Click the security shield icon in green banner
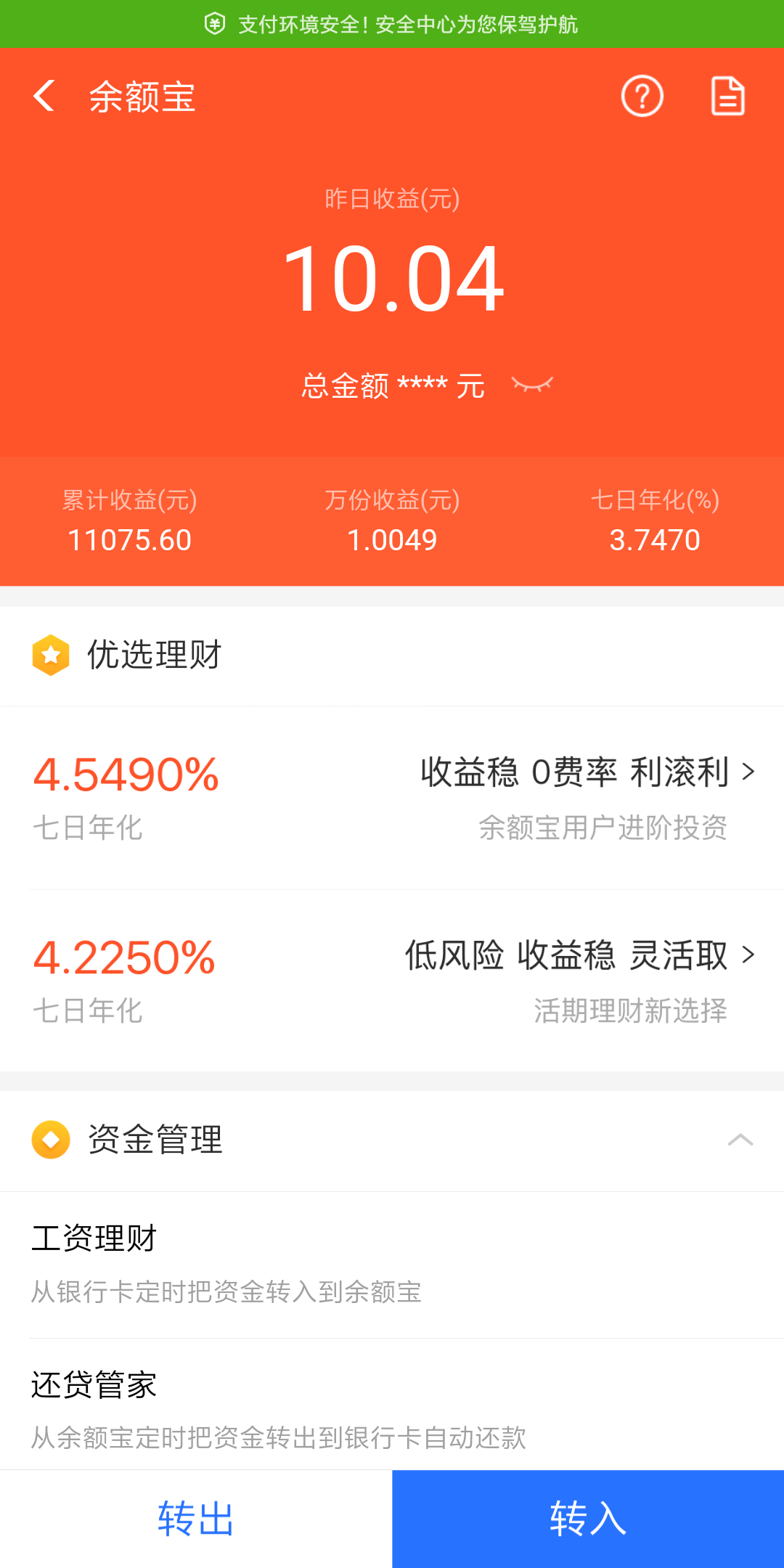This screenshot has height=1568, width=784. (215, 24)
